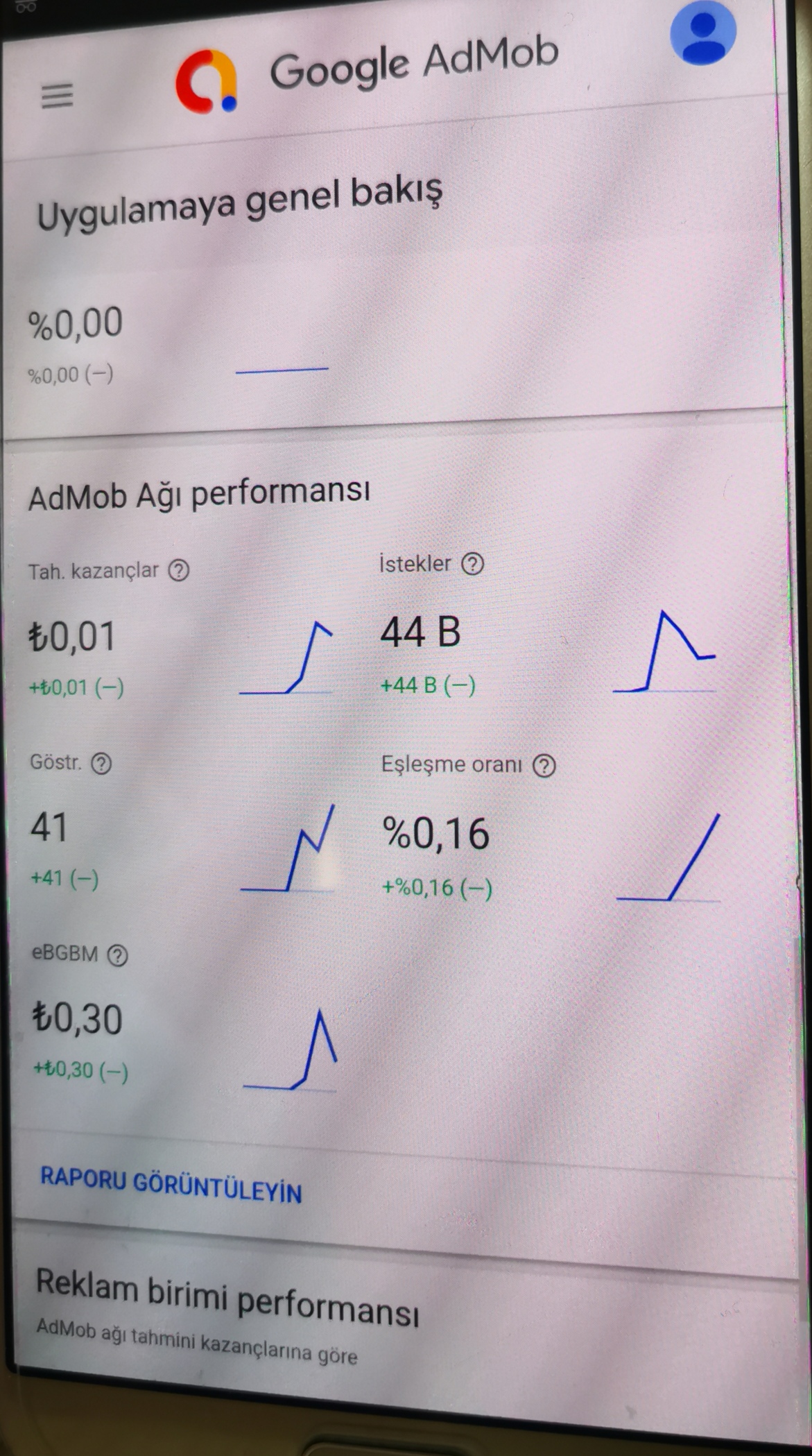The width and height of the screenshot is (812, 1456).
Task: Show help for İstekler metric
Action: coord(472,564)
